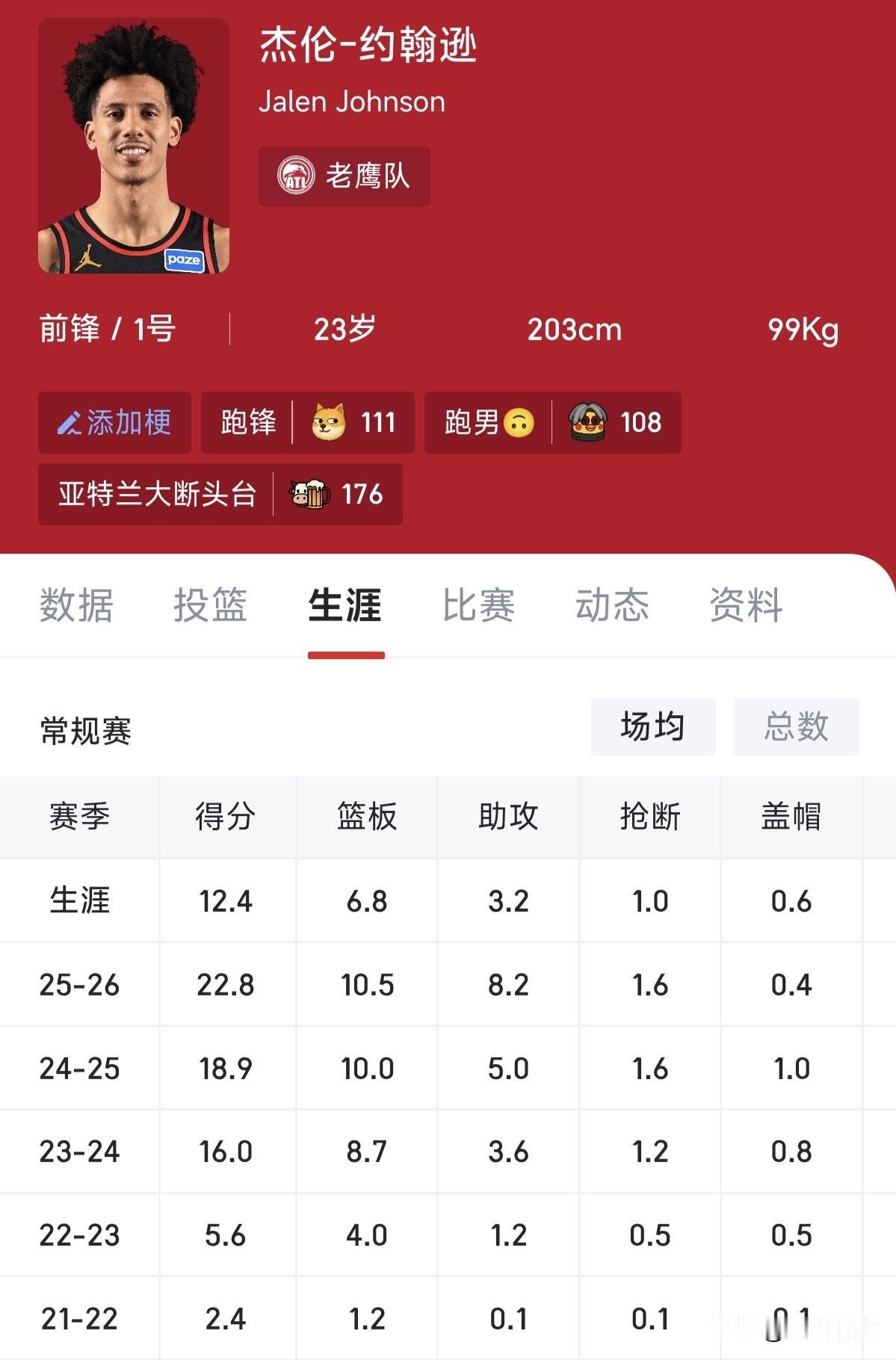Screen dimensions: 896x1360
Task: Tap Jalen Johnson's profile photo
Action: [132, 149]
